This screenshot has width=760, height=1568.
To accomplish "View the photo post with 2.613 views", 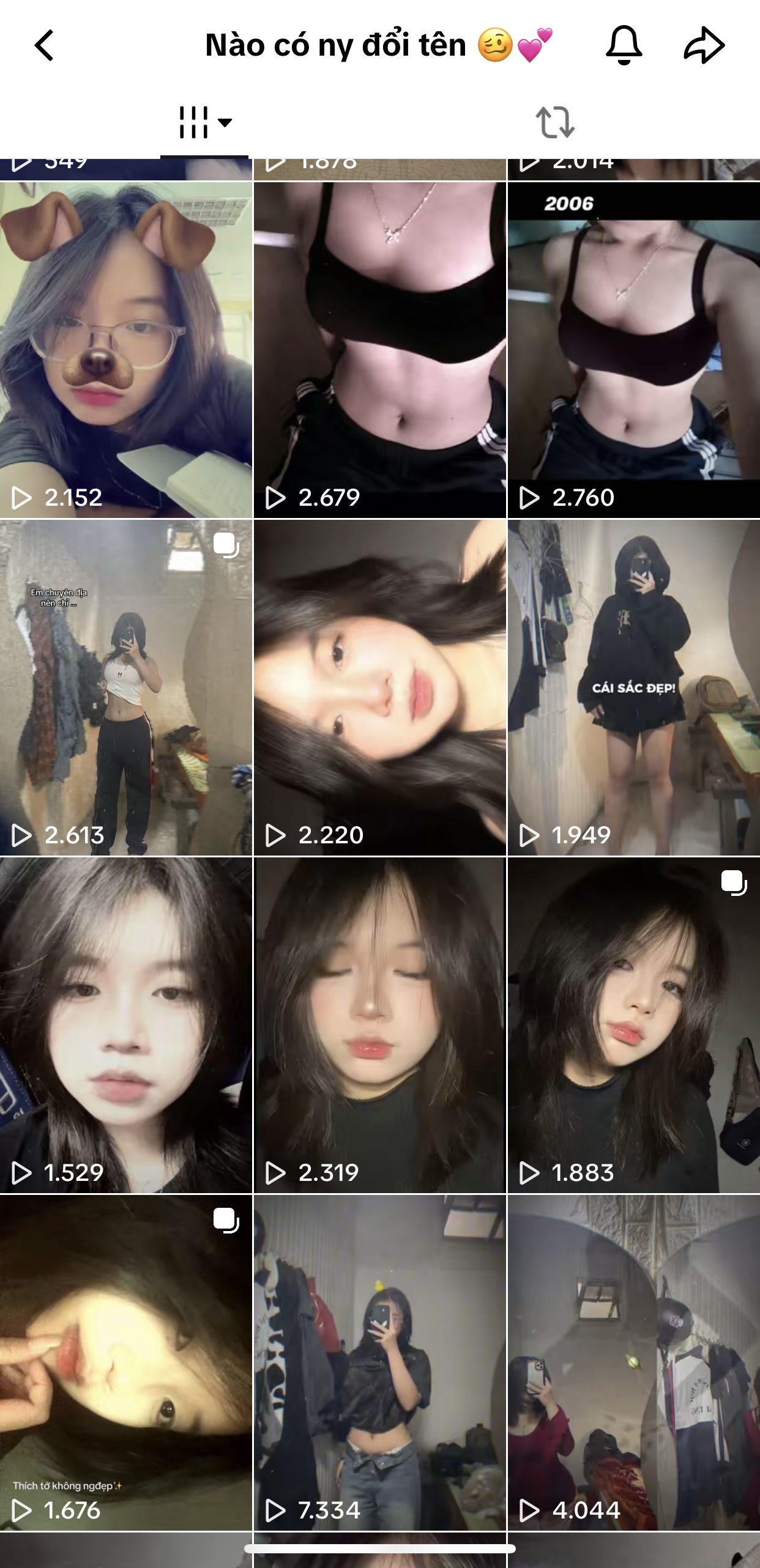I will tap(126, 687).
